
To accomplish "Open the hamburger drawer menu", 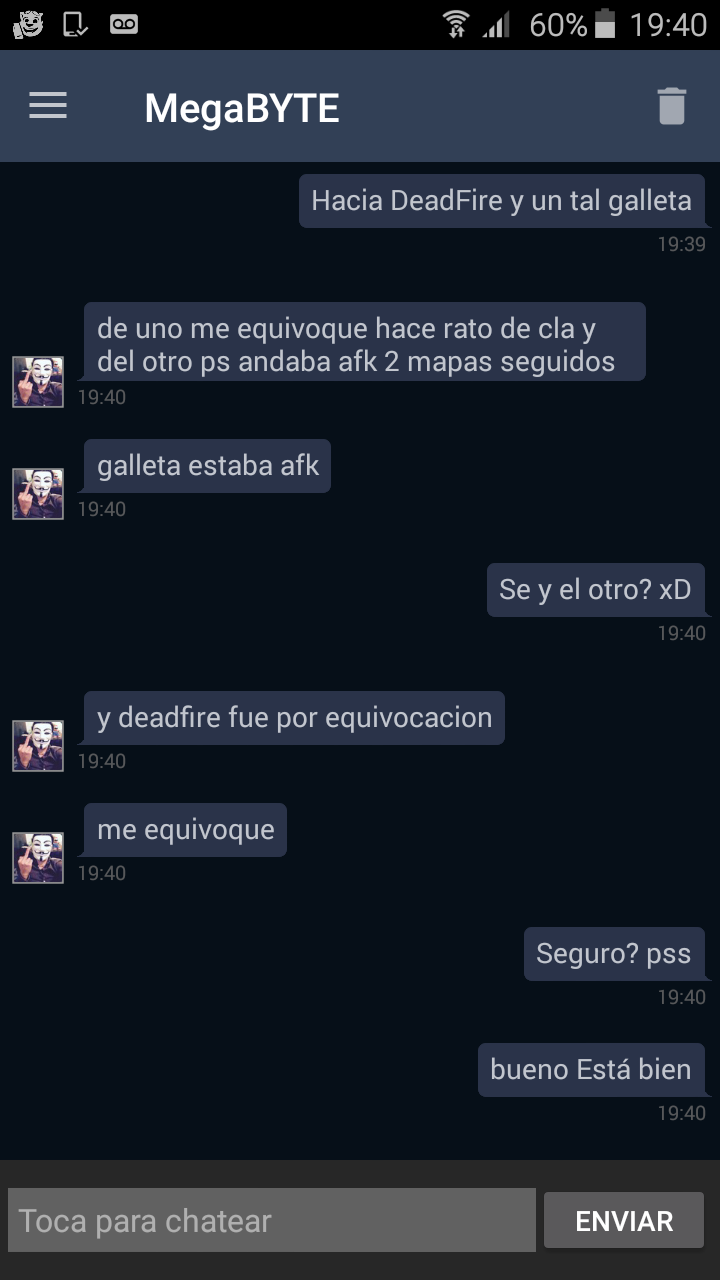I will [48, 106].
